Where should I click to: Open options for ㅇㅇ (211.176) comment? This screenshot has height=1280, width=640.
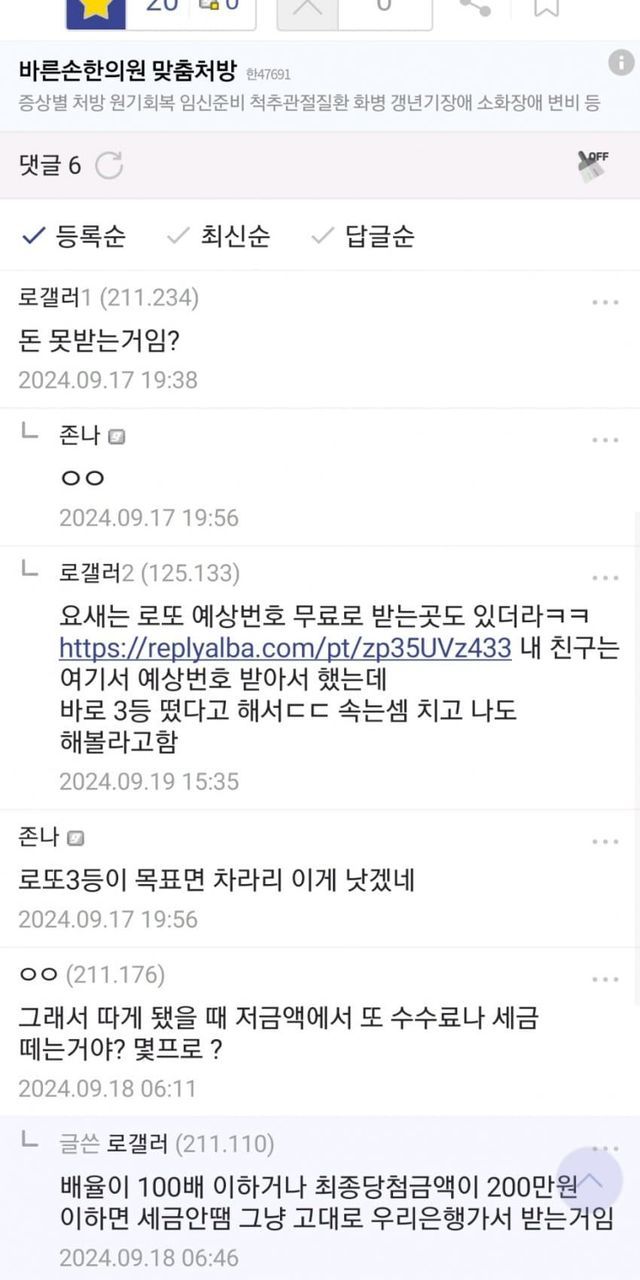tap(605, 979)
